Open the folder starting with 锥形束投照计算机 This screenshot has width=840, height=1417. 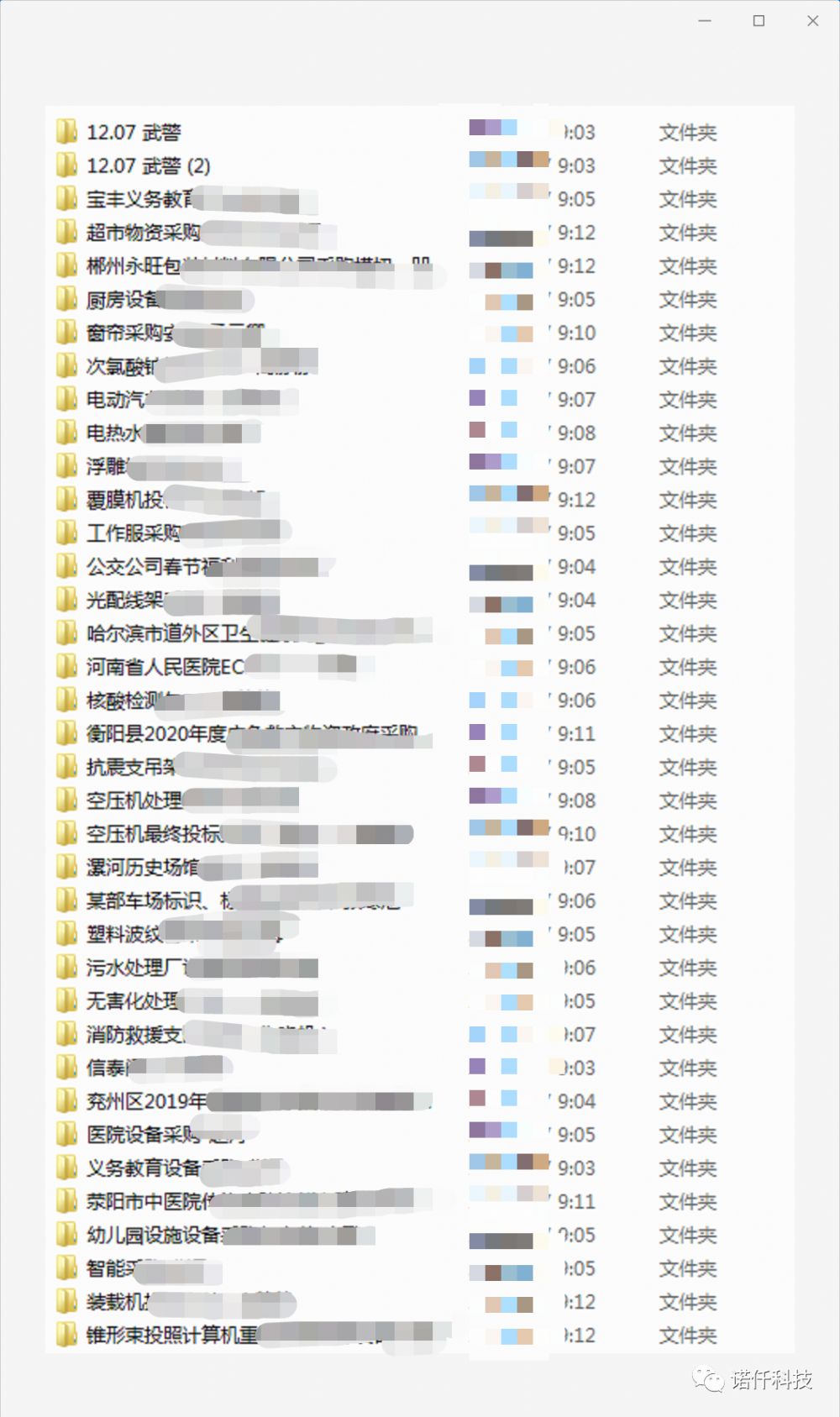pos(171,1335)
